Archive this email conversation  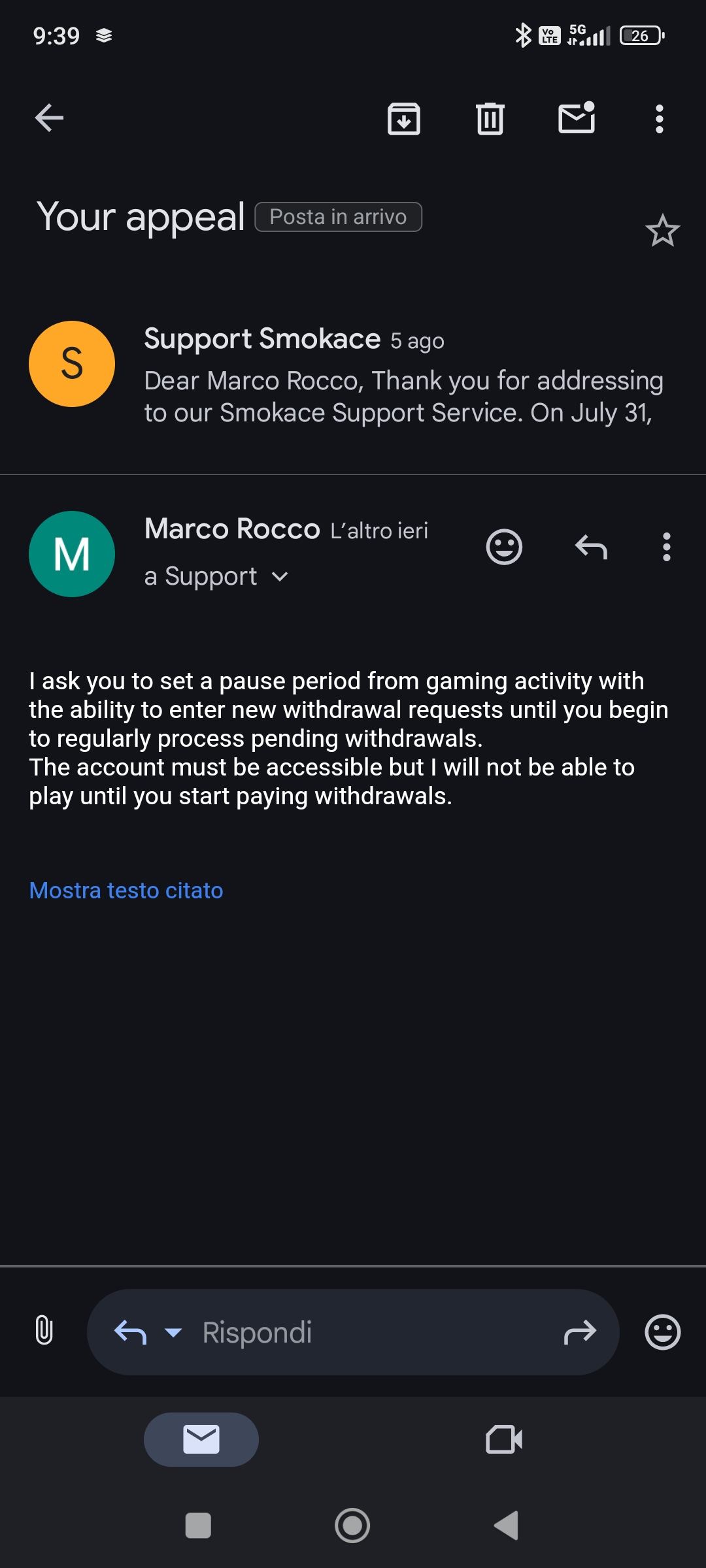404,119
